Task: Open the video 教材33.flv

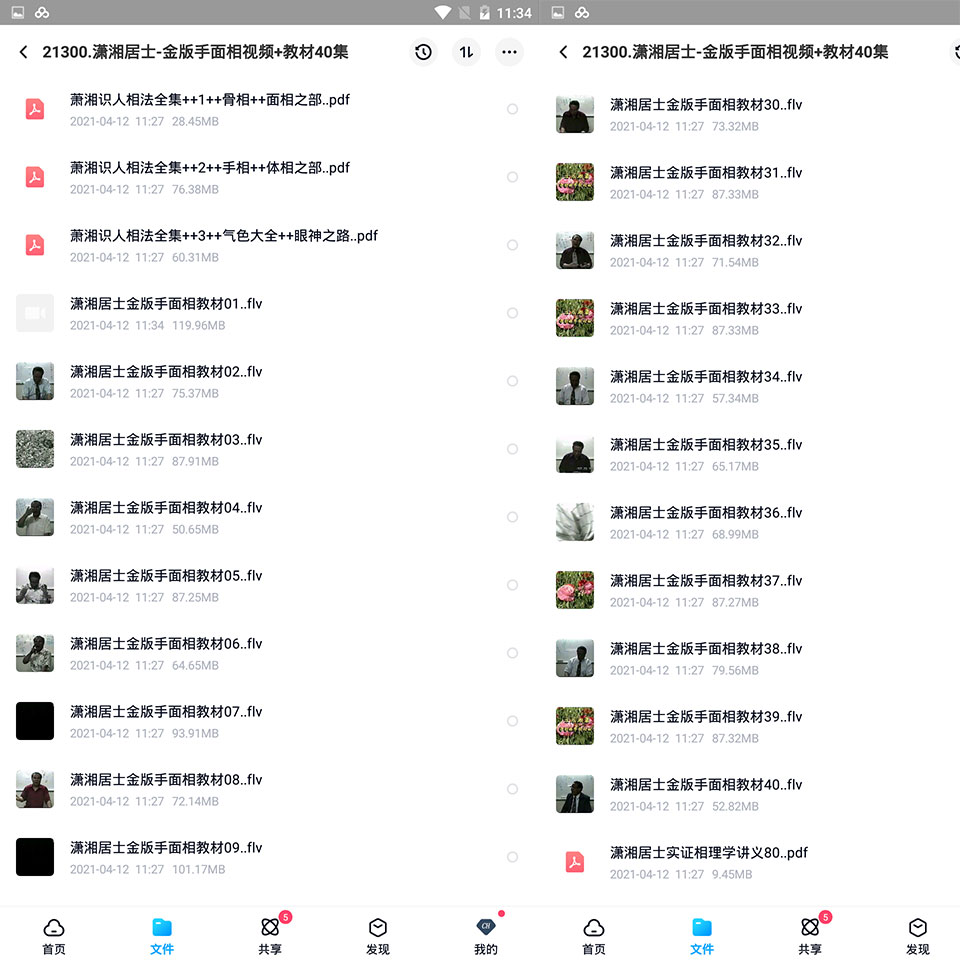Action: coord(706,318)
